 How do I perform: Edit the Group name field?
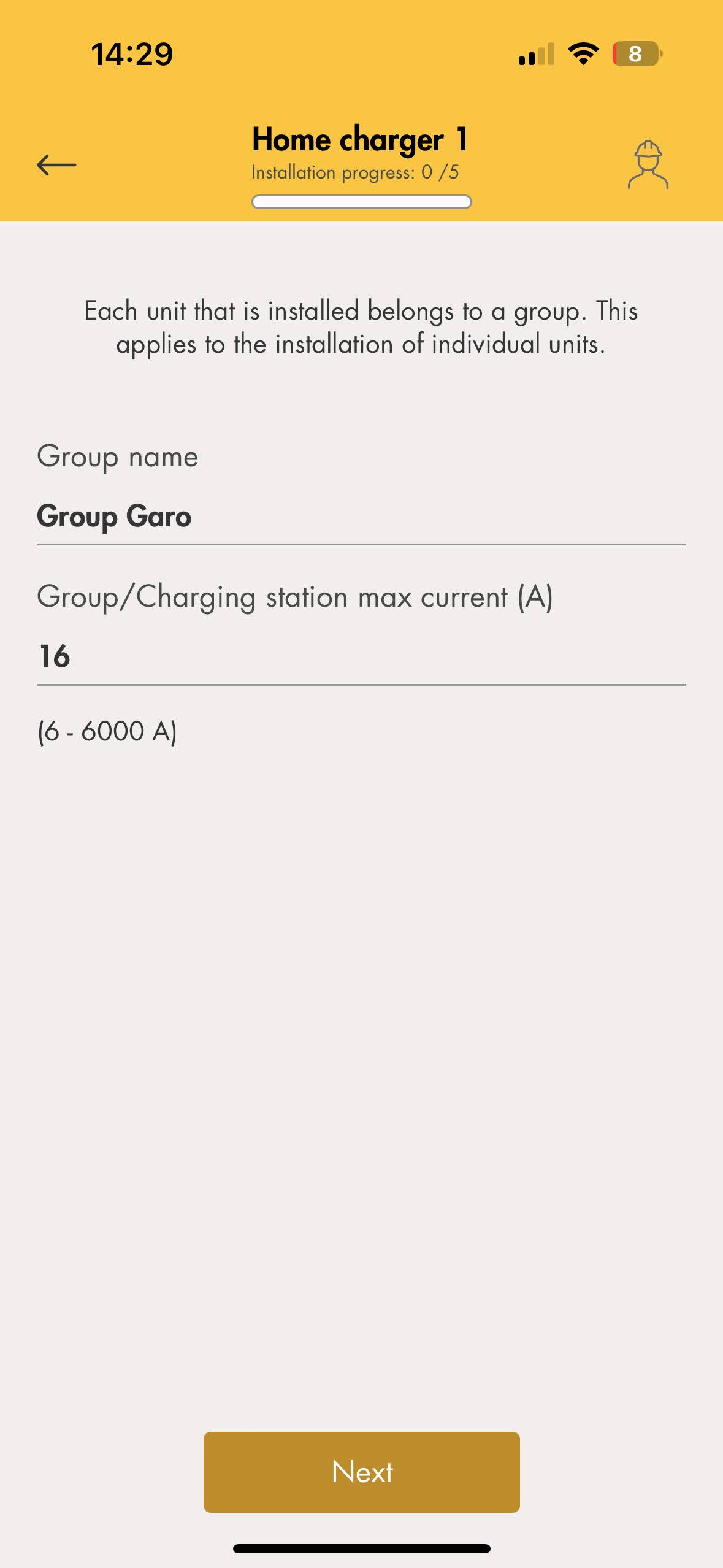point(361,516)
